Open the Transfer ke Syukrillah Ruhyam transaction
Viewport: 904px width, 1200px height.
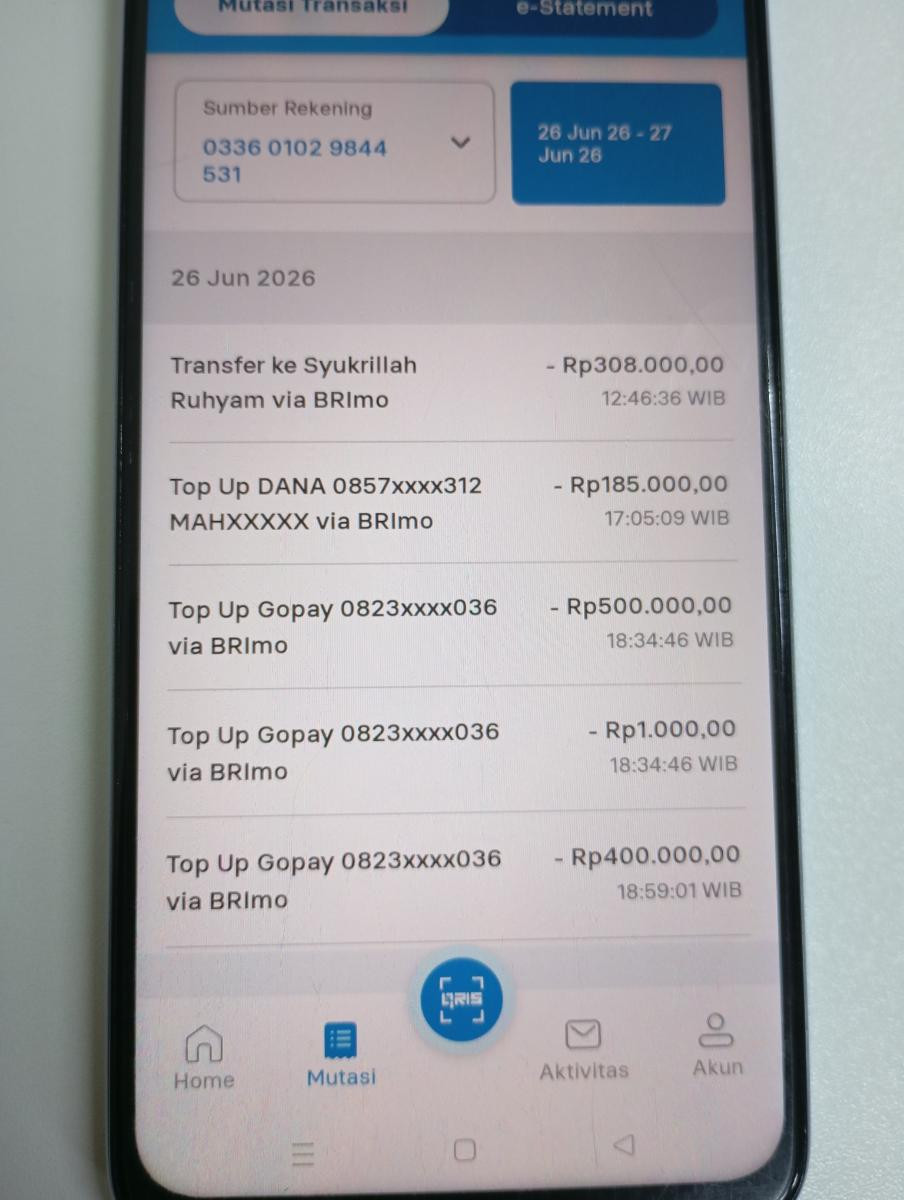point(448,382)
